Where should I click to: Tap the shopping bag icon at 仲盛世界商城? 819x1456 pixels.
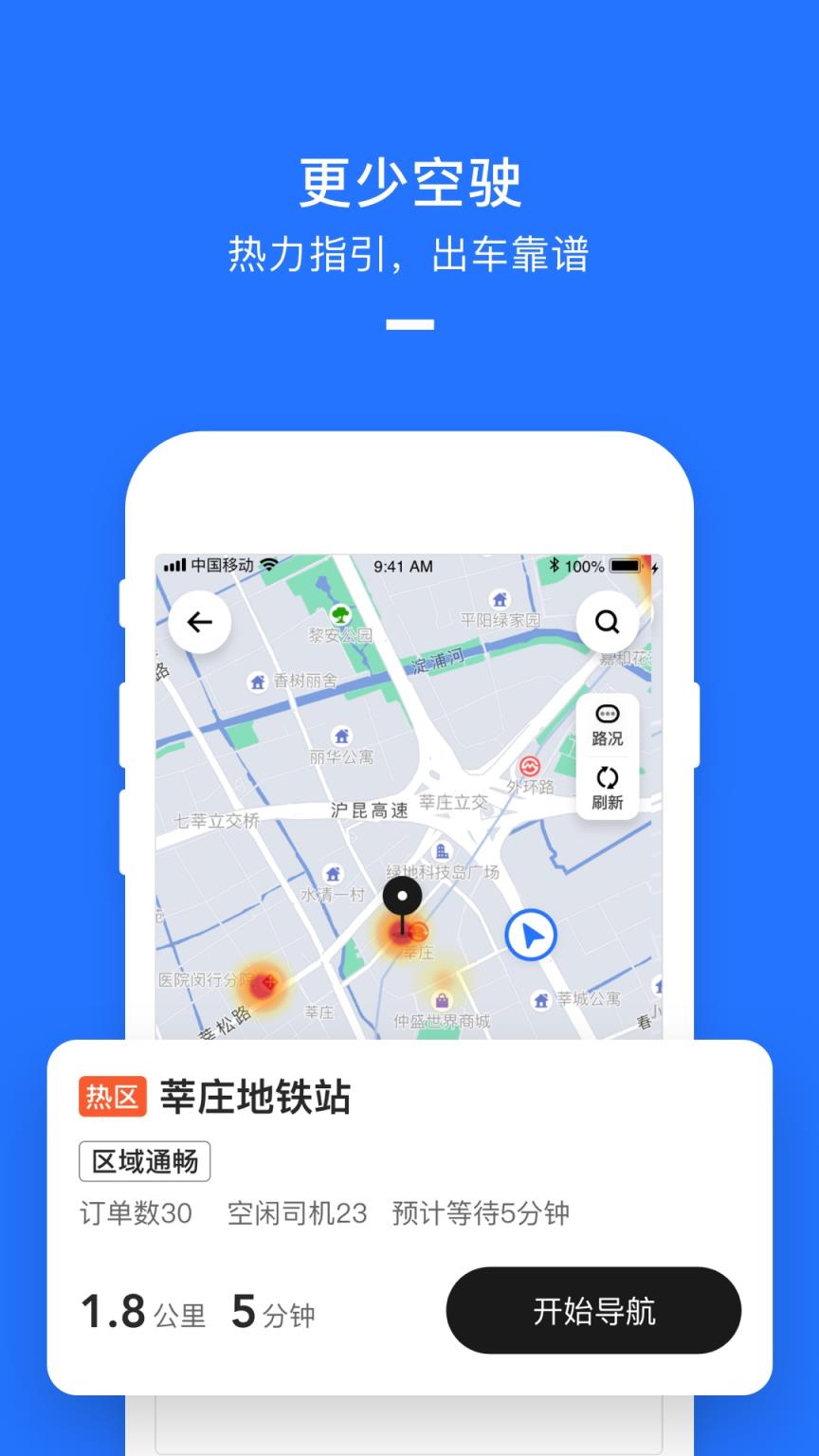(442, 1001)
